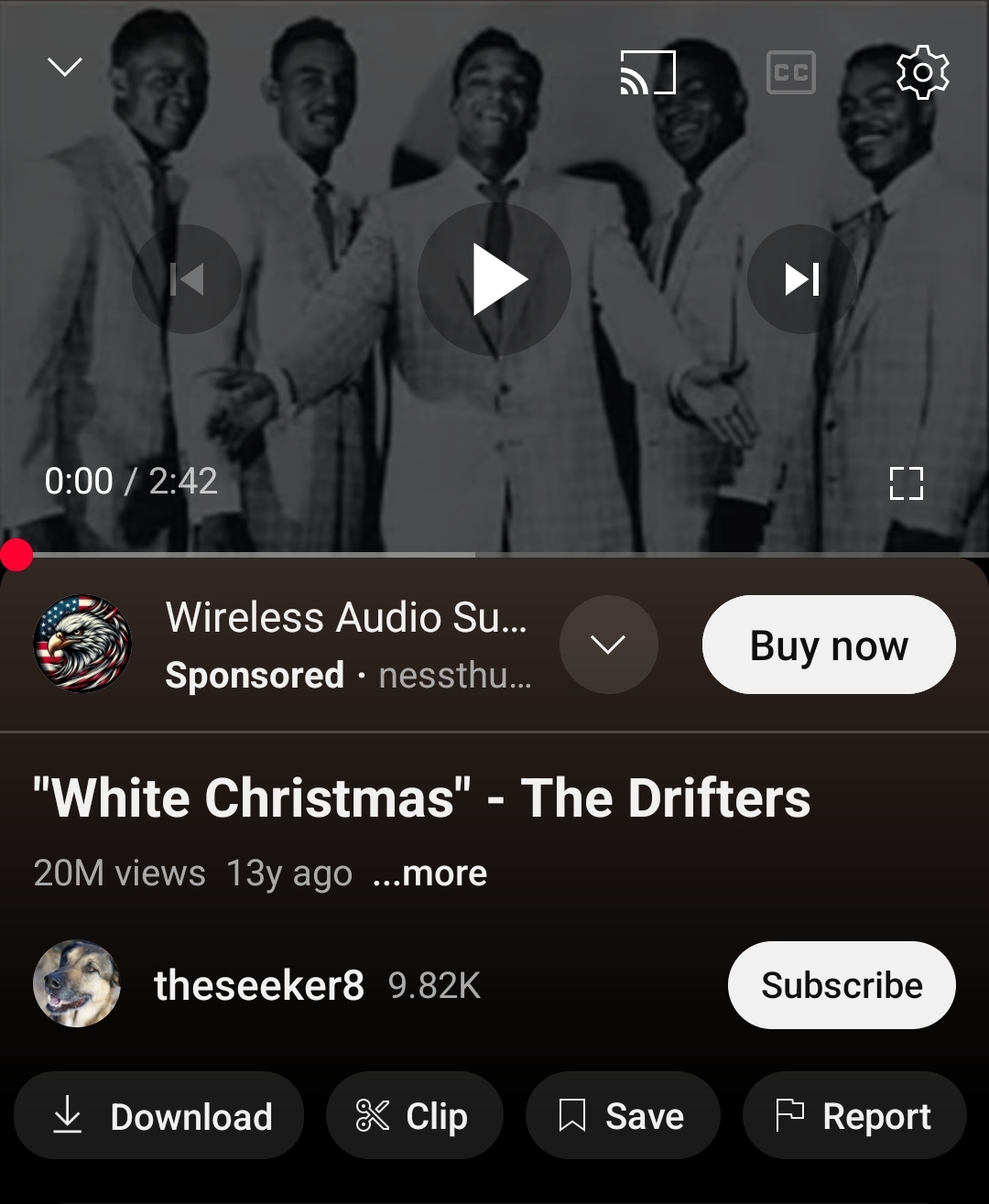Enter fullscreen mode
Viewport: 989px width, 1204px height.
click(x=906, y=483)
